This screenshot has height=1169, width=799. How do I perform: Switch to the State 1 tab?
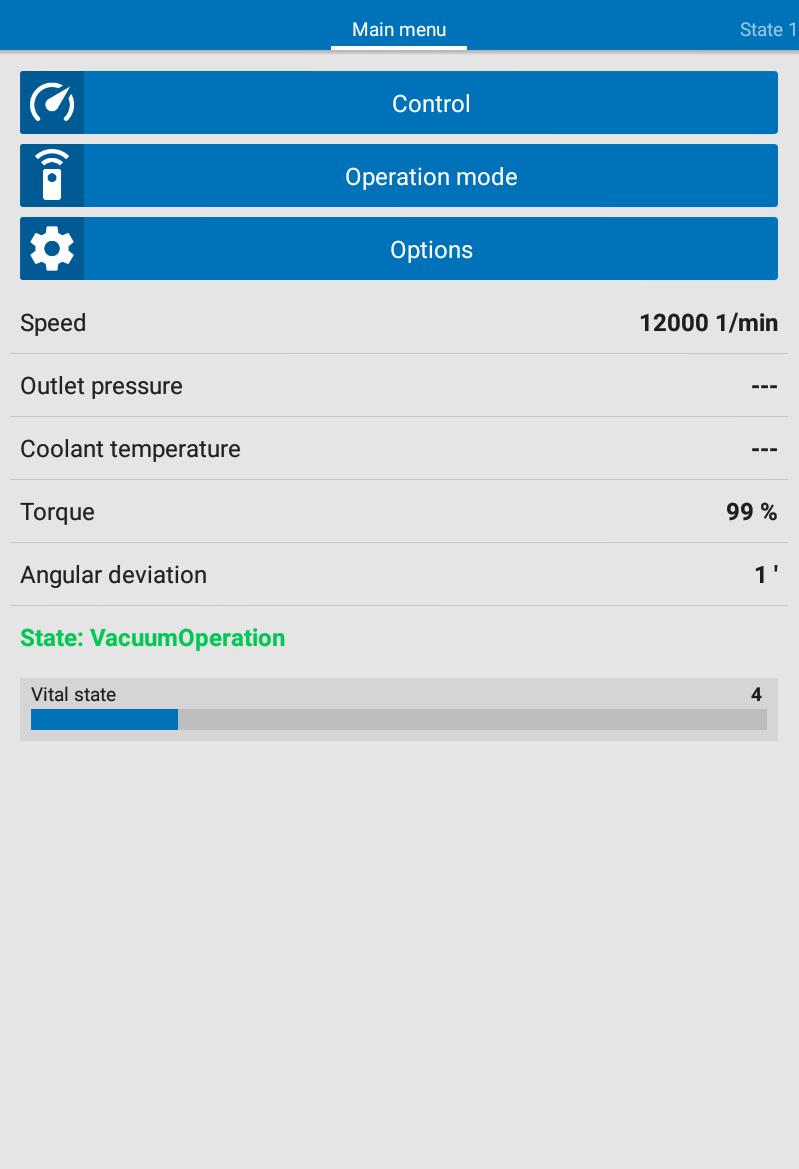[x=767, y=29]
